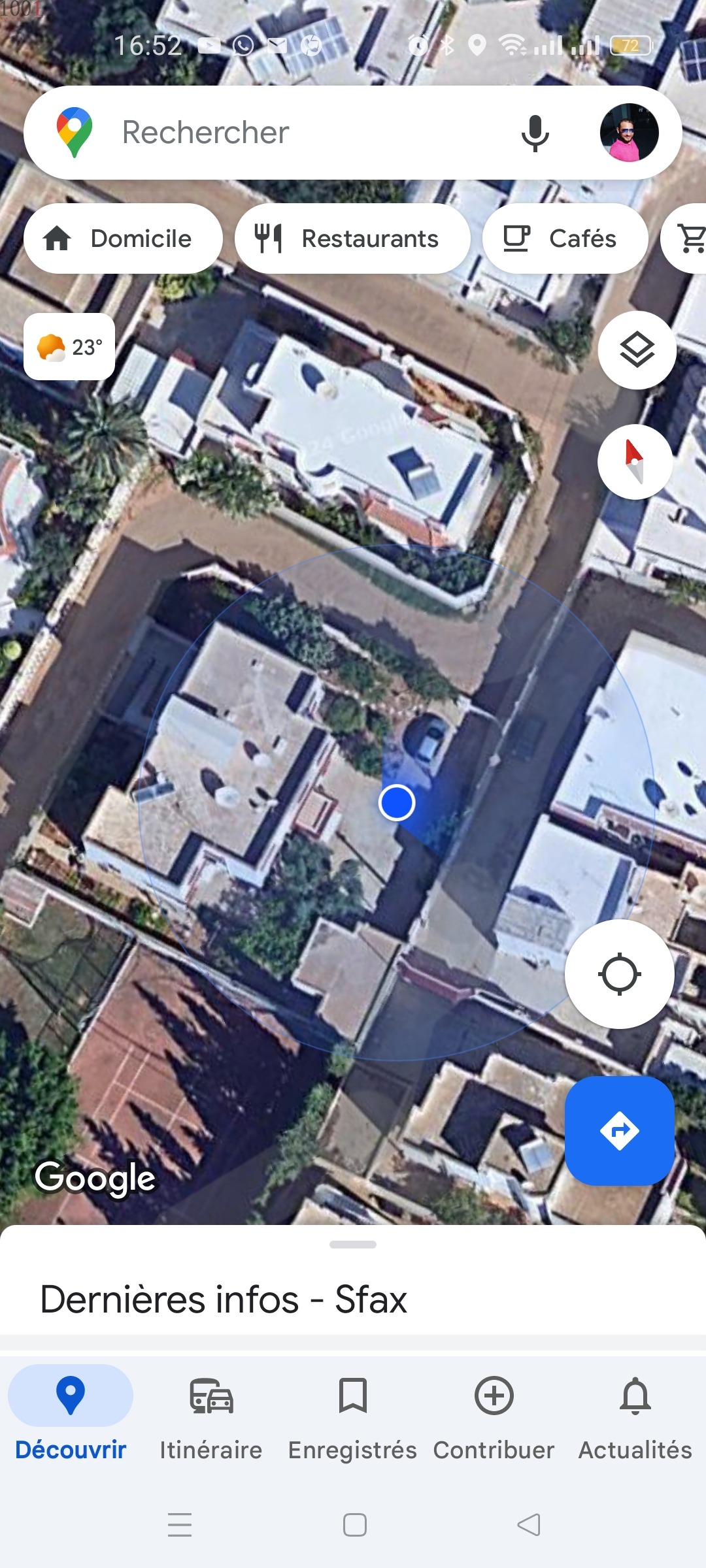Reset map orientation with the compass
Screen dimensions: 706x1568
(635, 462)
